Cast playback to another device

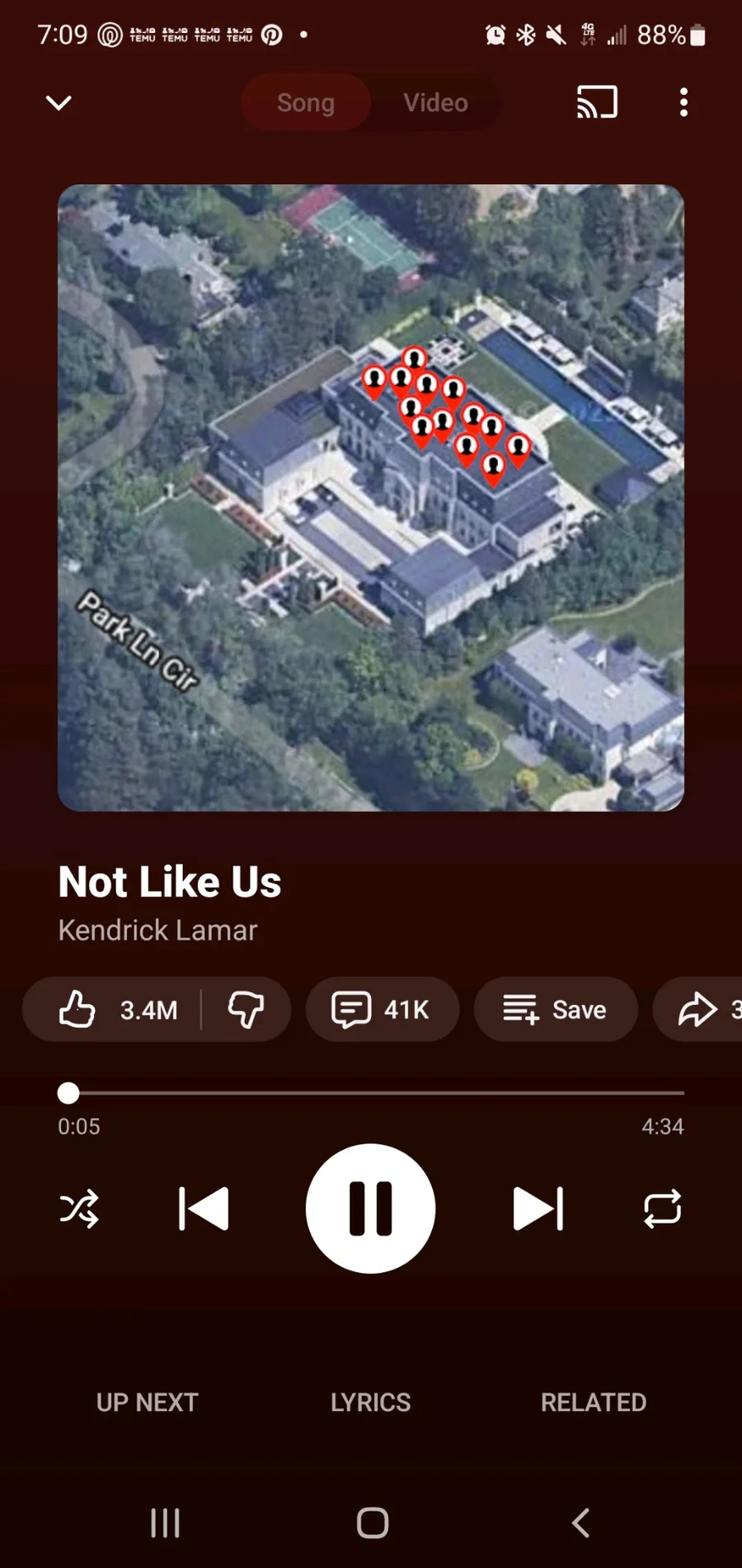(x=597, y=103)
